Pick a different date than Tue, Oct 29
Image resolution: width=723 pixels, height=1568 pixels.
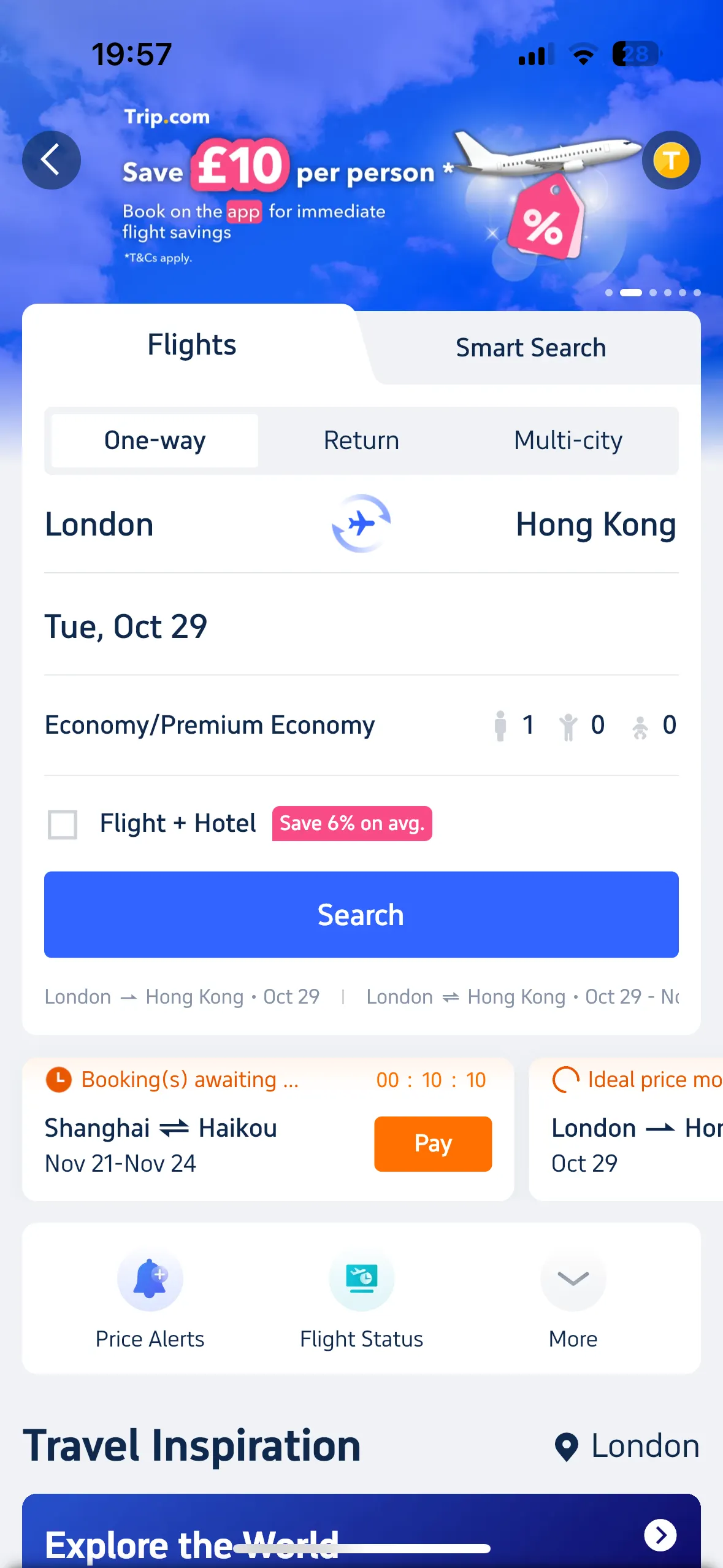click(x=361, y=626)
